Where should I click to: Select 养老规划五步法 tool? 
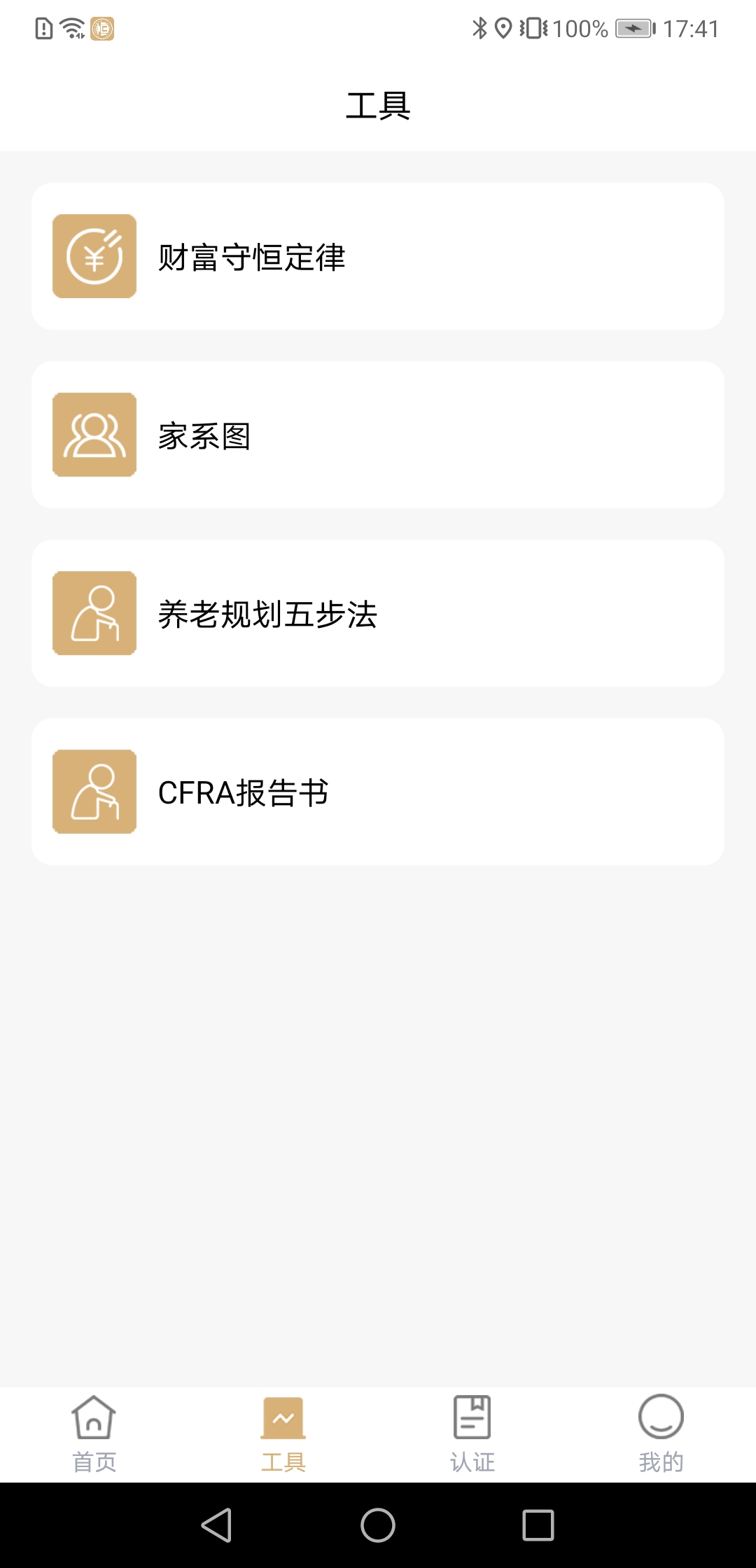coord(378,613)
